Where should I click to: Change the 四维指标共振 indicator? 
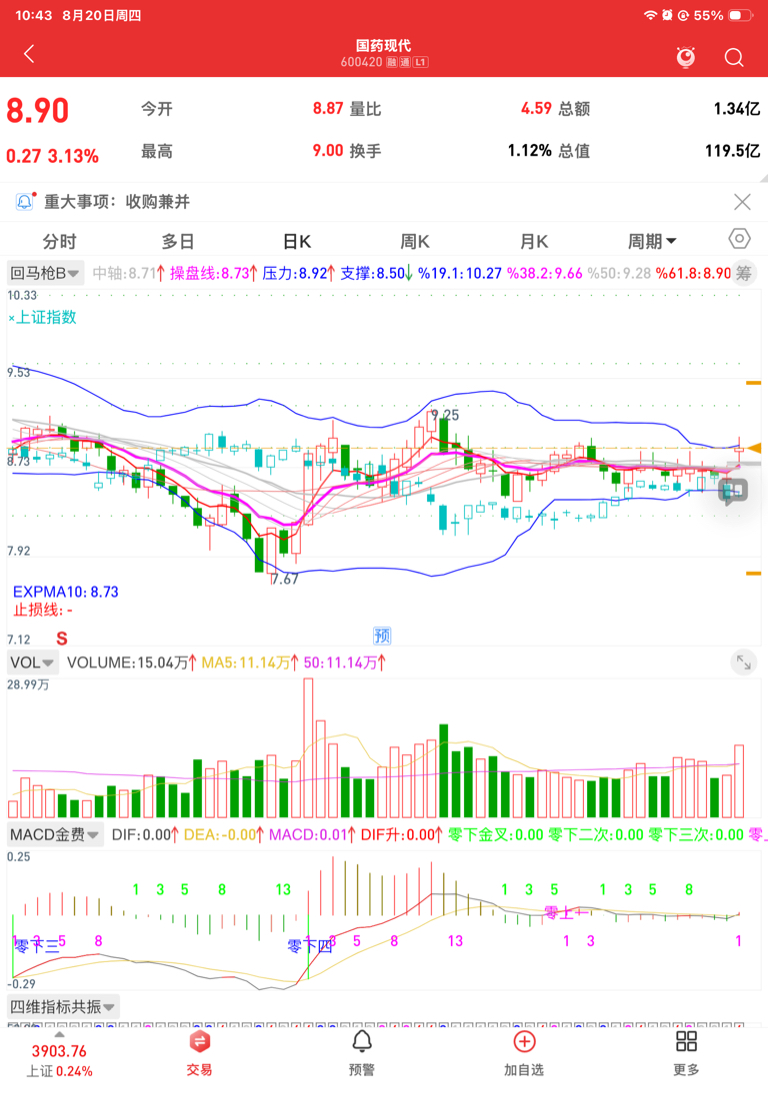coord(63,1007)
